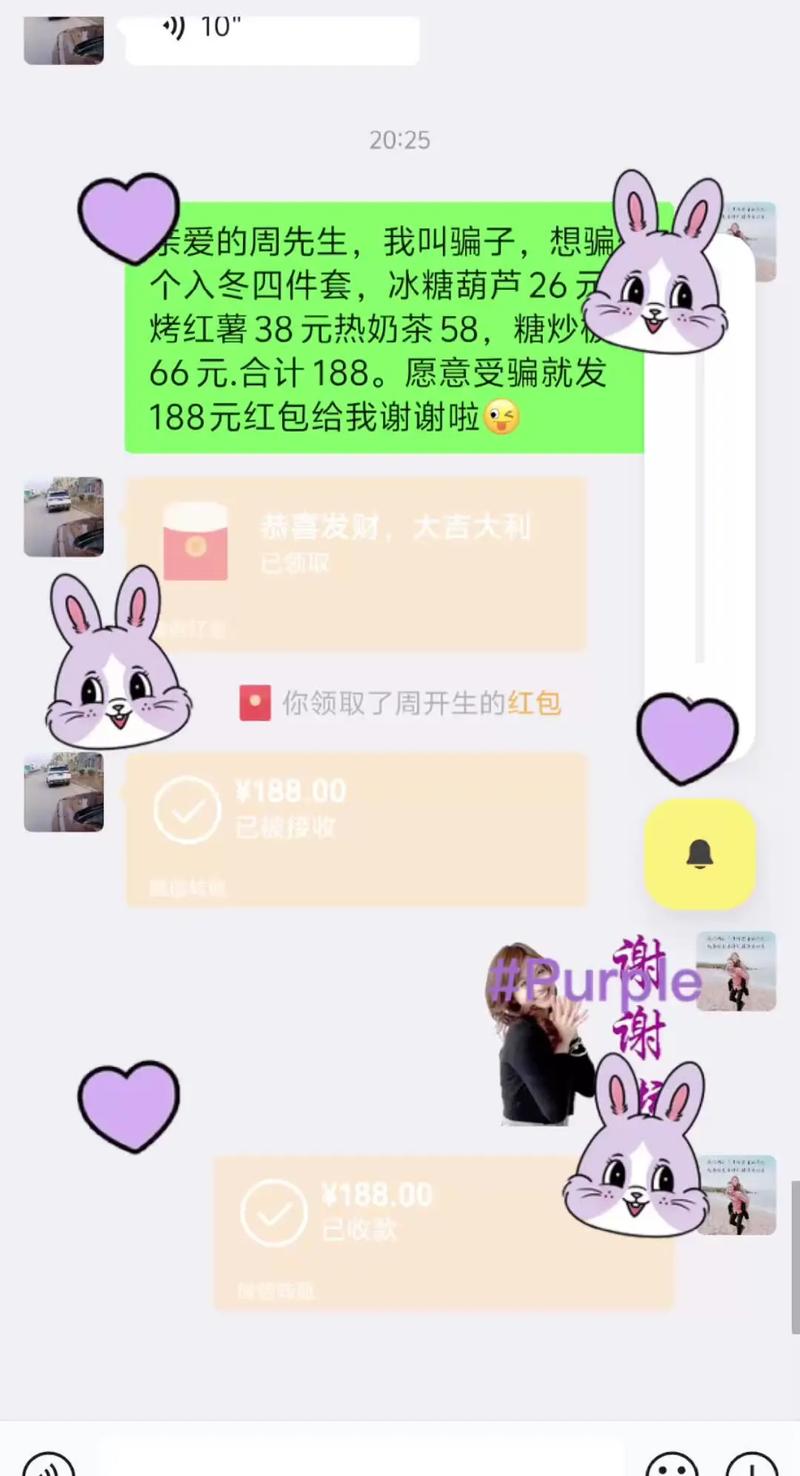The image size is (800, 1476).
Task: Switch to voice input mode
Action: (x=47, y=1463)
